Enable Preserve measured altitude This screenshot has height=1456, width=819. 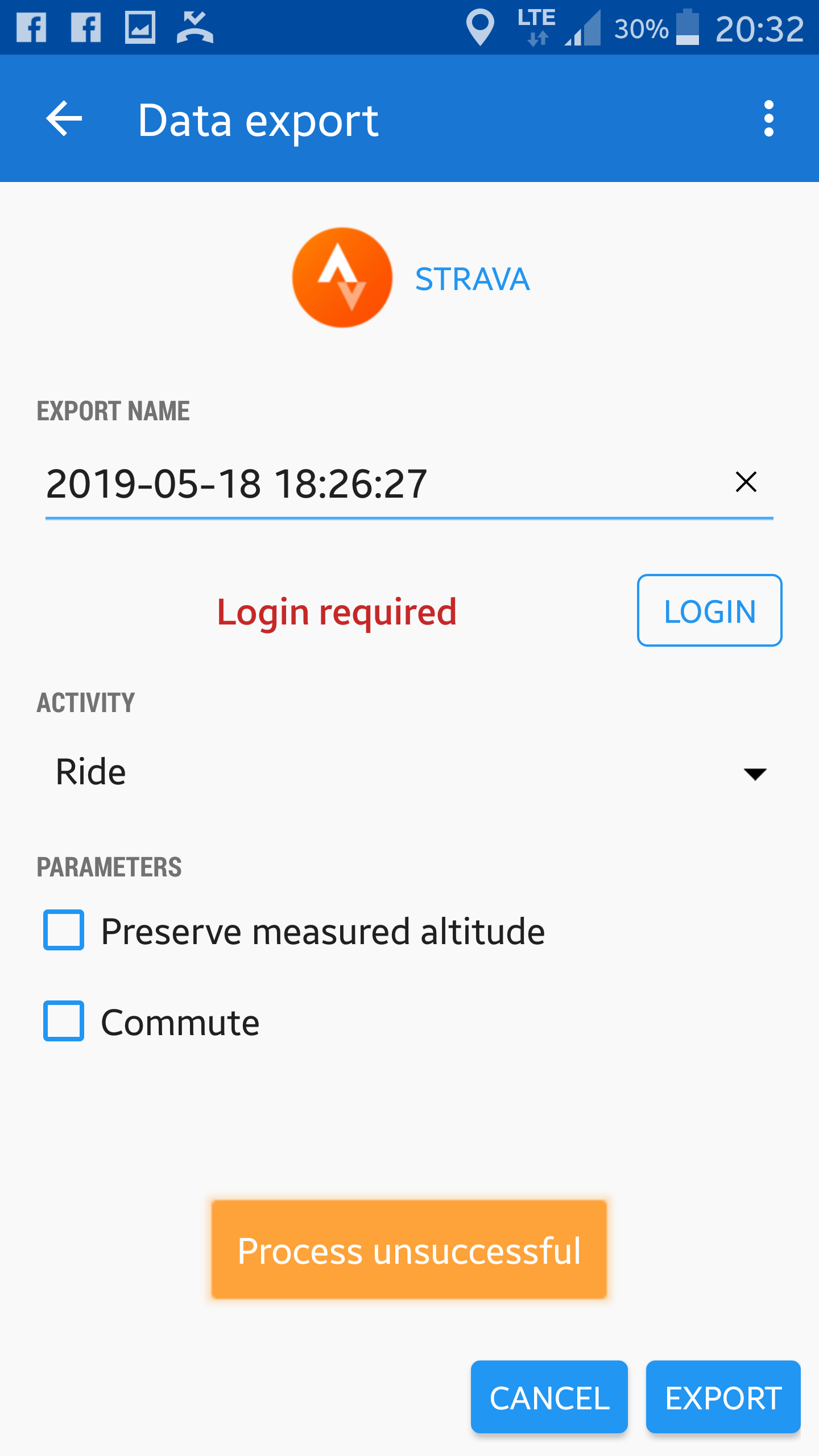pos(64,930)
